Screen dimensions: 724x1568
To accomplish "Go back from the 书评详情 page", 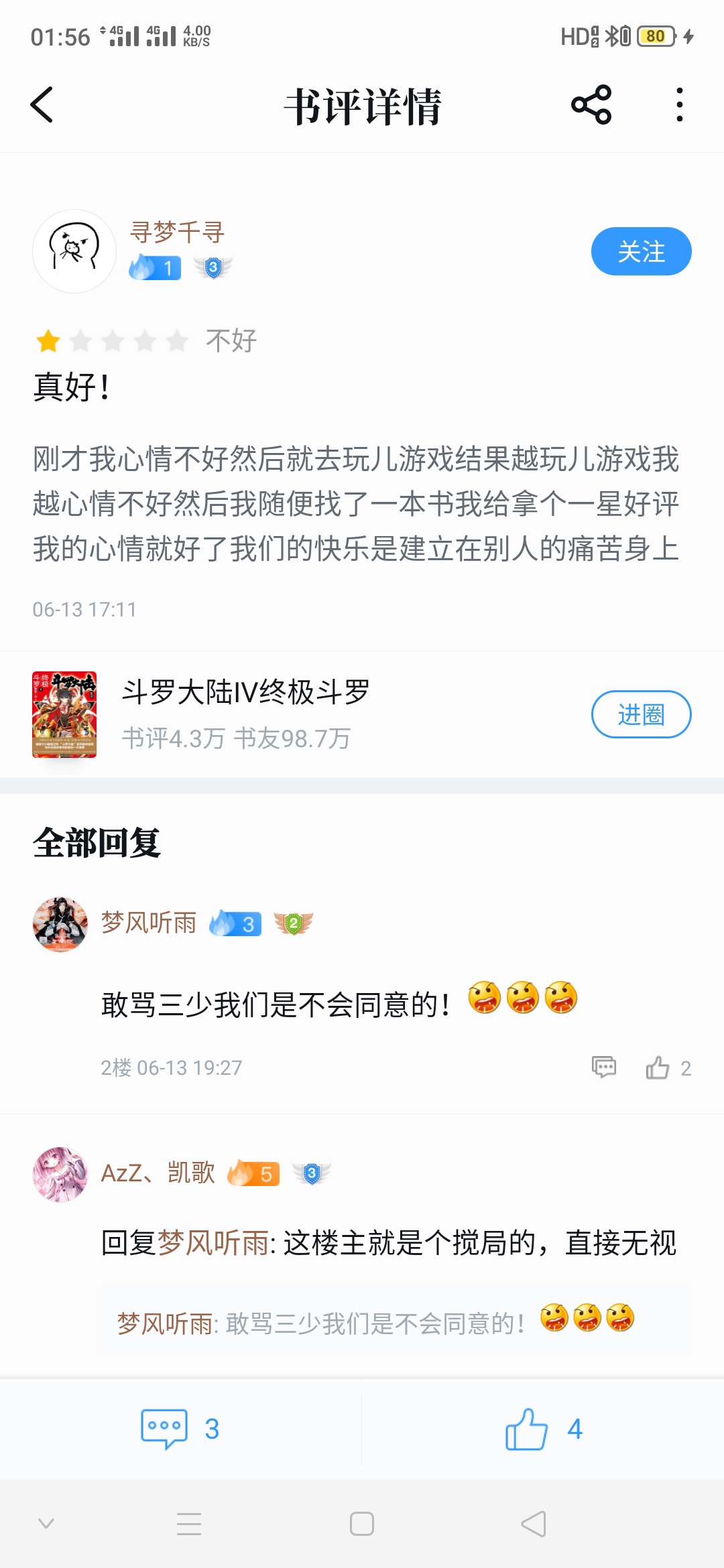I will [x=42, y=105].
